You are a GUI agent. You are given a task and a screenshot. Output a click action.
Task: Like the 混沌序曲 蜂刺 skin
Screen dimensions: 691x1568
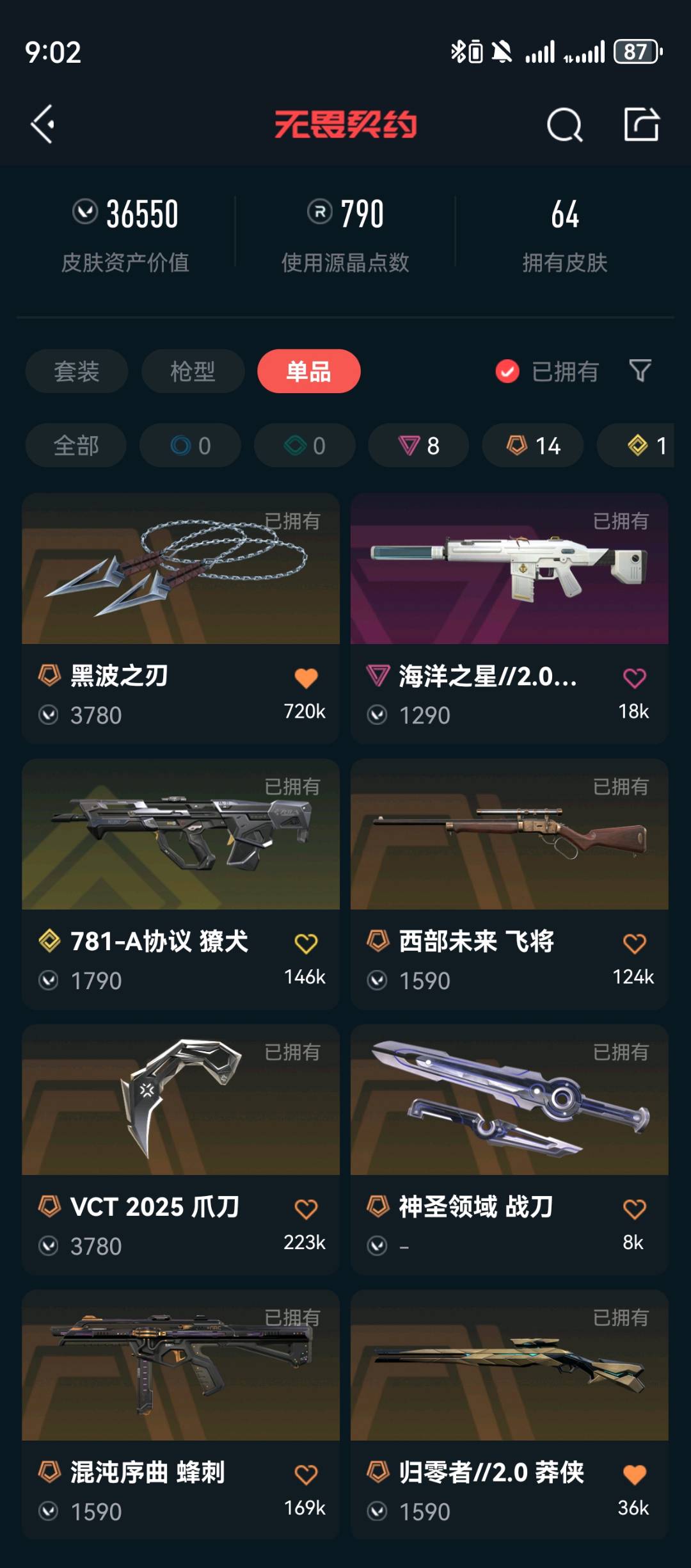[306, 1475]
